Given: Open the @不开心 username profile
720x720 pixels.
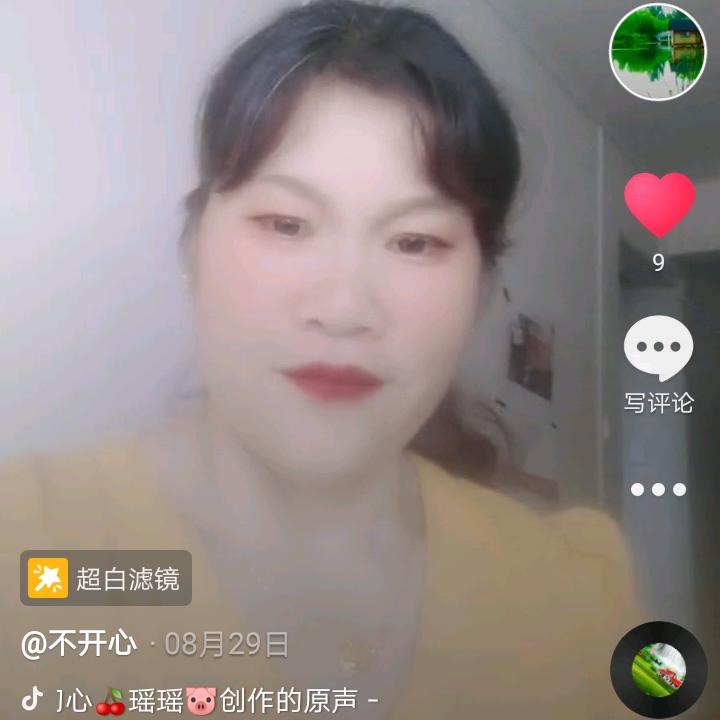Looking at the screenshot, I should [x=79, y=643].
